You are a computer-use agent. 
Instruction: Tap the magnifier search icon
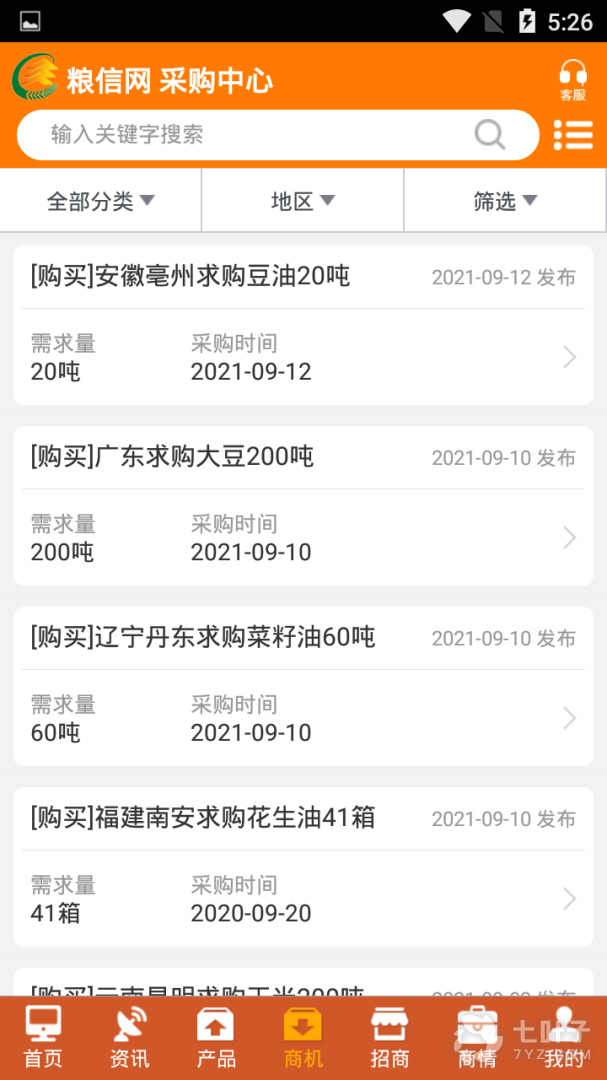click(489, 134)
